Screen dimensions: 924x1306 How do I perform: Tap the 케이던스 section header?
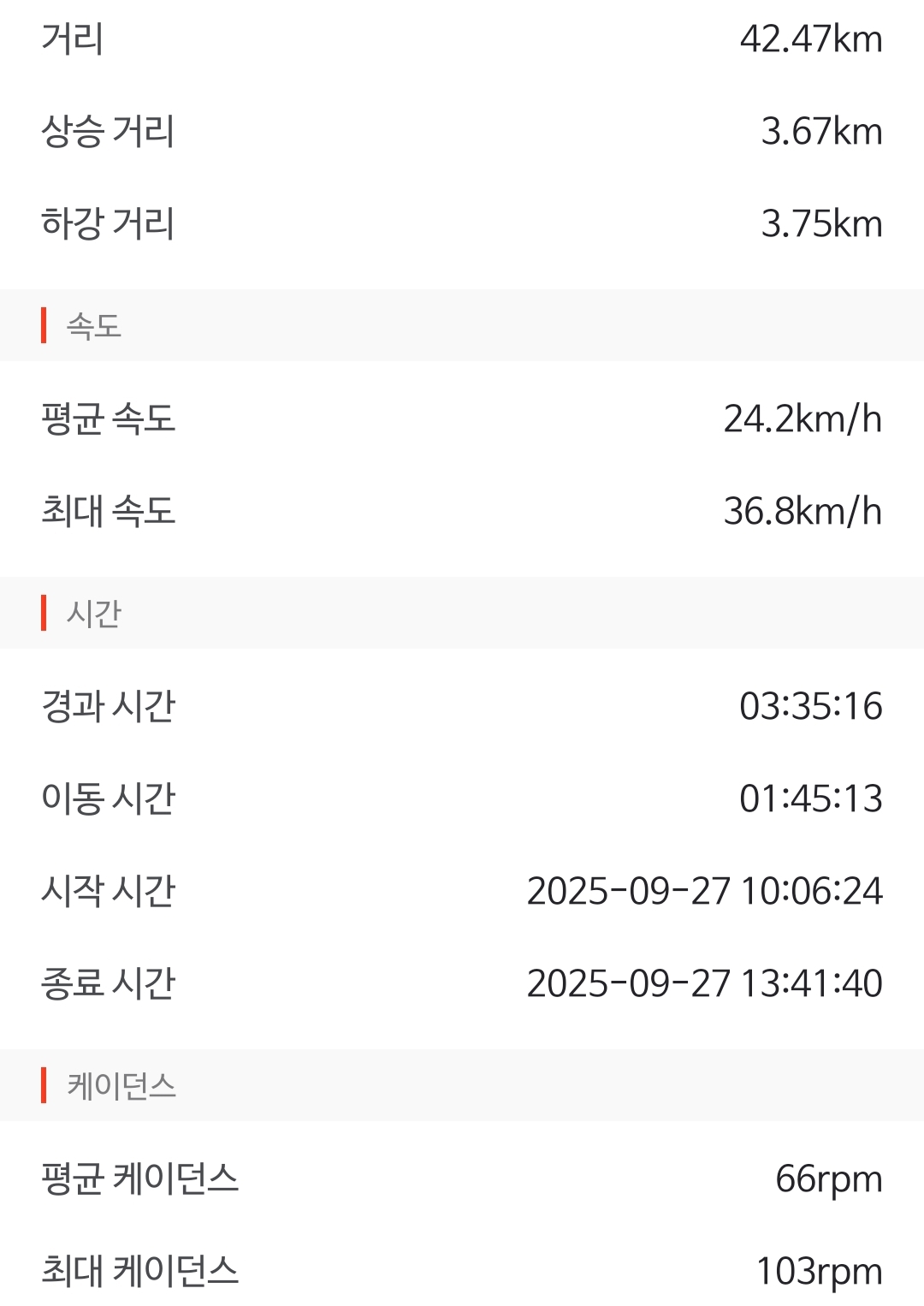120,1083
